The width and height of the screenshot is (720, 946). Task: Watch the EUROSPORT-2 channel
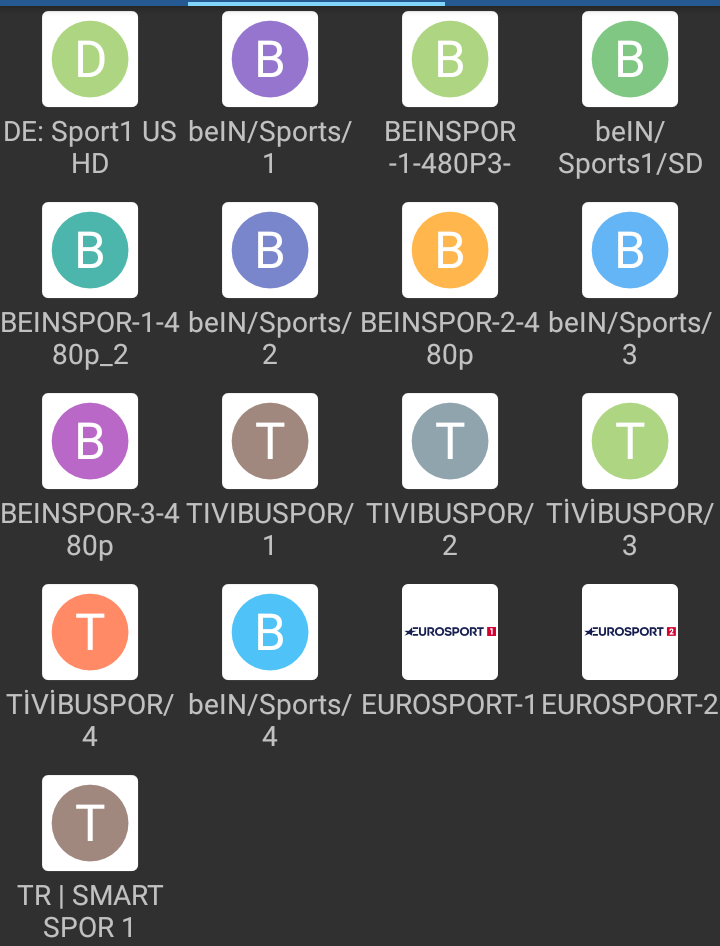(630, 632)
